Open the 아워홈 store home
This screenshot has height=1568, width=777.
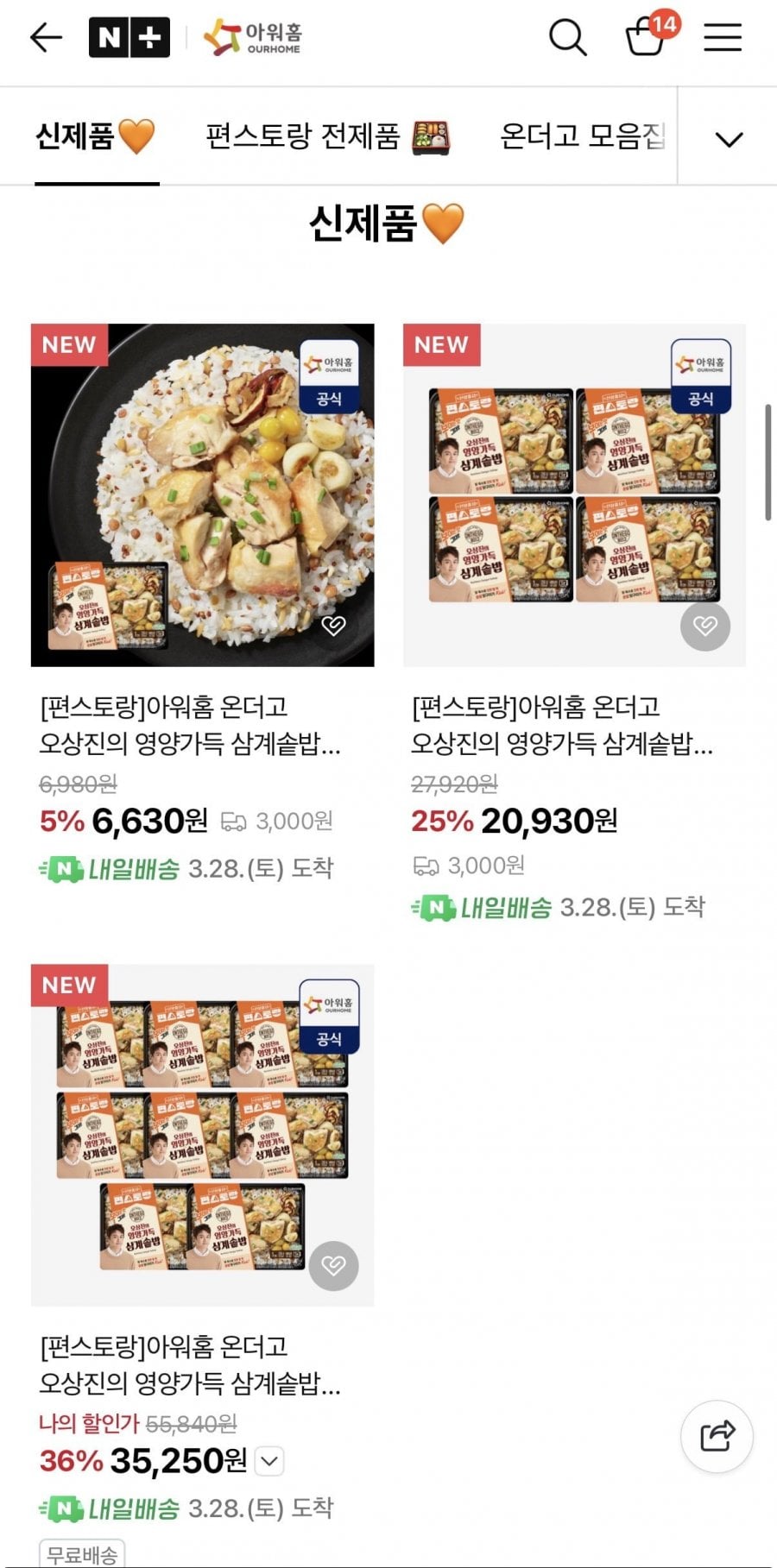coord(253,37)
